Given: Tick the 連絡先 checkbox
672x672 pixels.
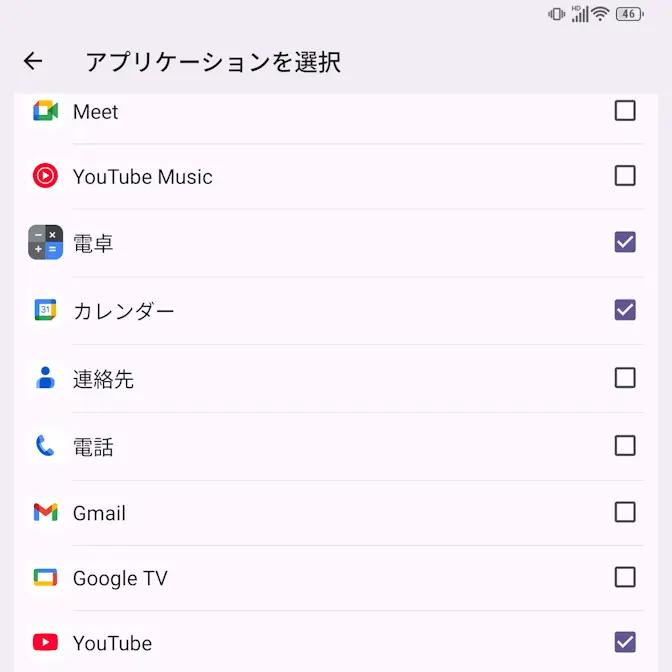Looking at the screenshot, I should 625,378.
